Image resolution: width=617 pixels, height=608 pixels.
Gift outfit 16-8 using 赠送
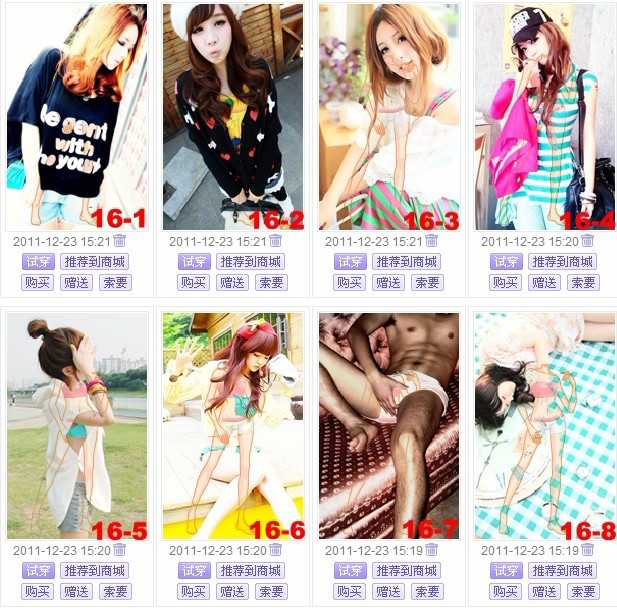point(545,592)
